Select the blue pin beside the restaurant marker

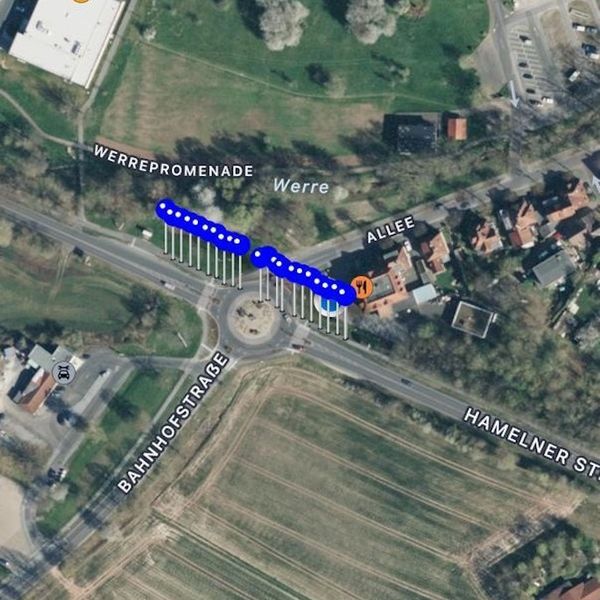345,295
